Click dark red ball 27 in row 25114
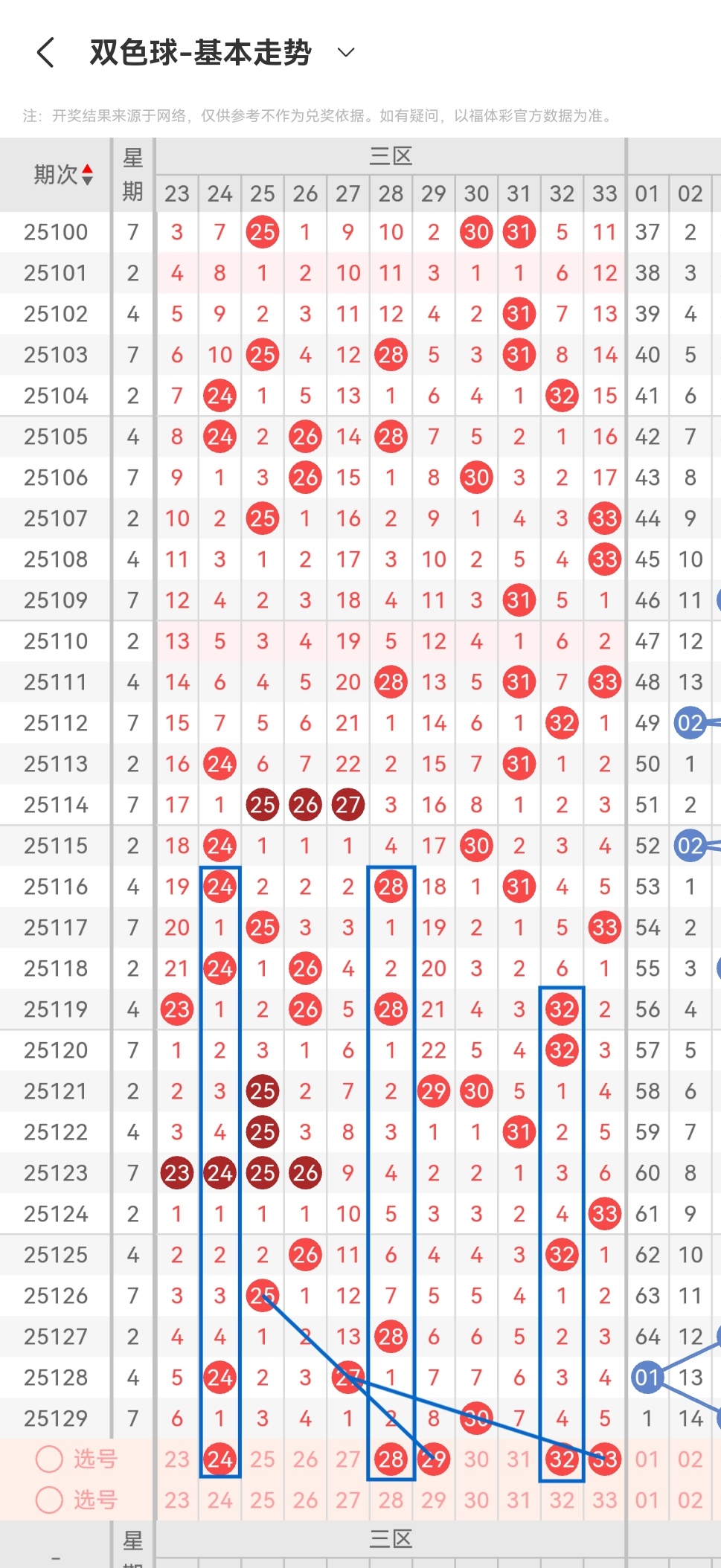 [347, 804]
